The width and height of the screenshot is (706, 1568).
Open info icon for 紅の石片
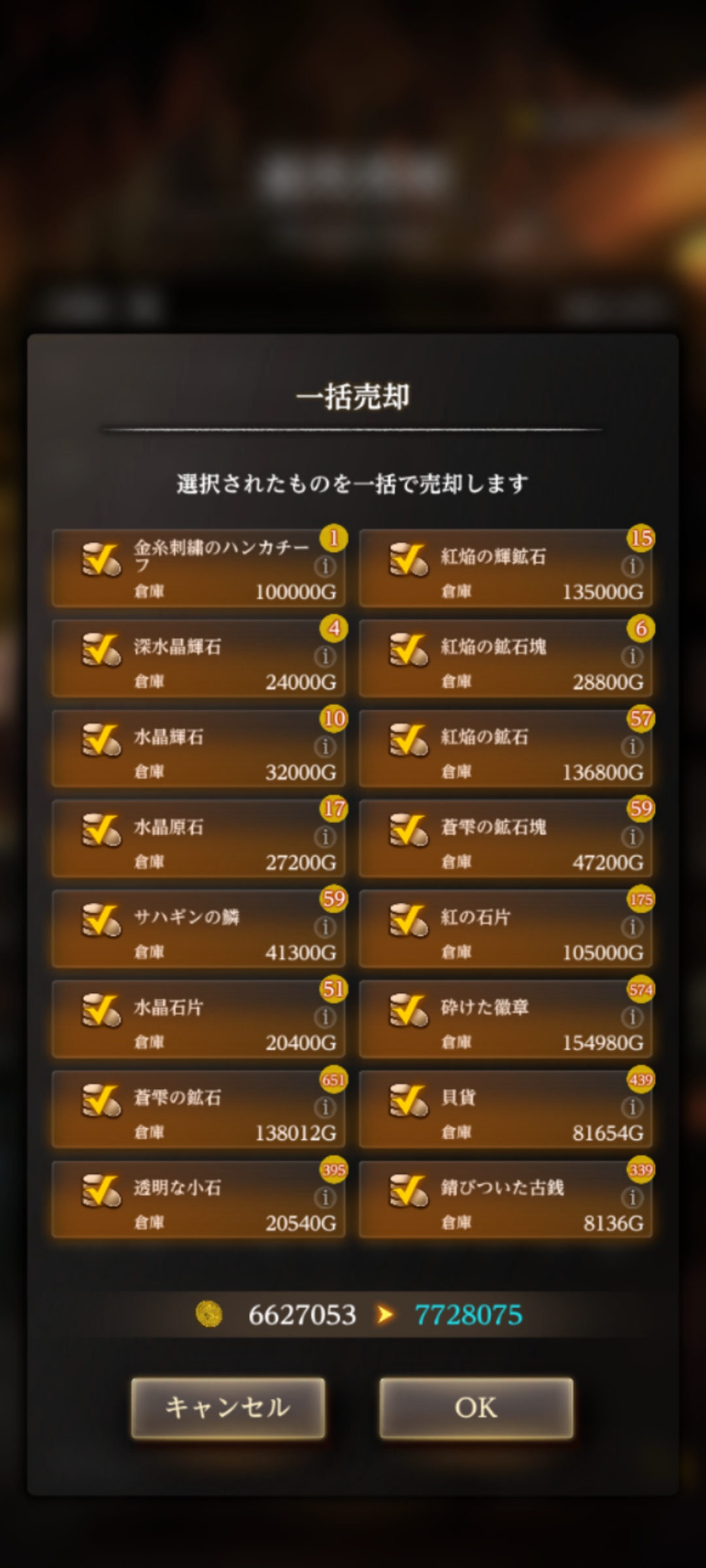[x=632, y=927]
